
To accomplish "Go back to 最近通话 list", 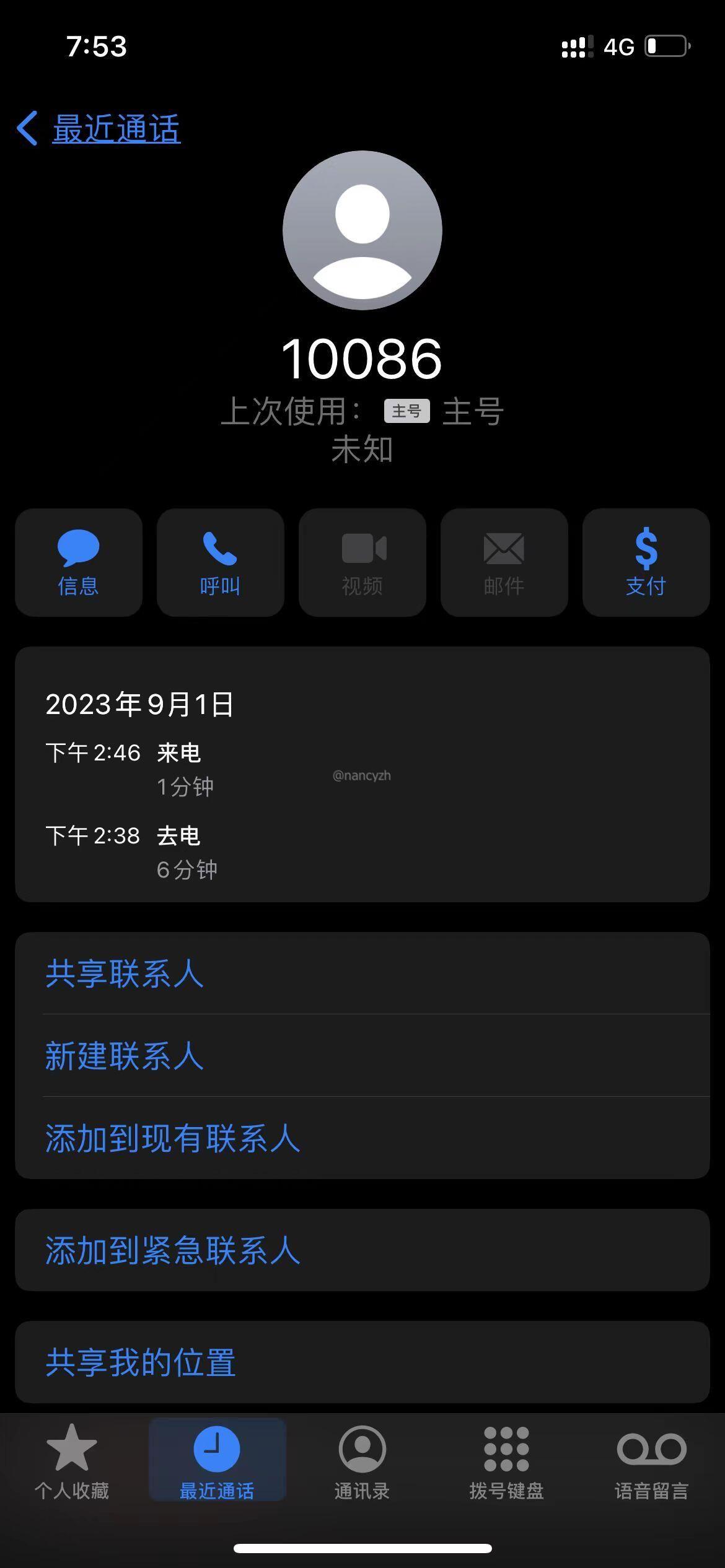I will [99, 129].
